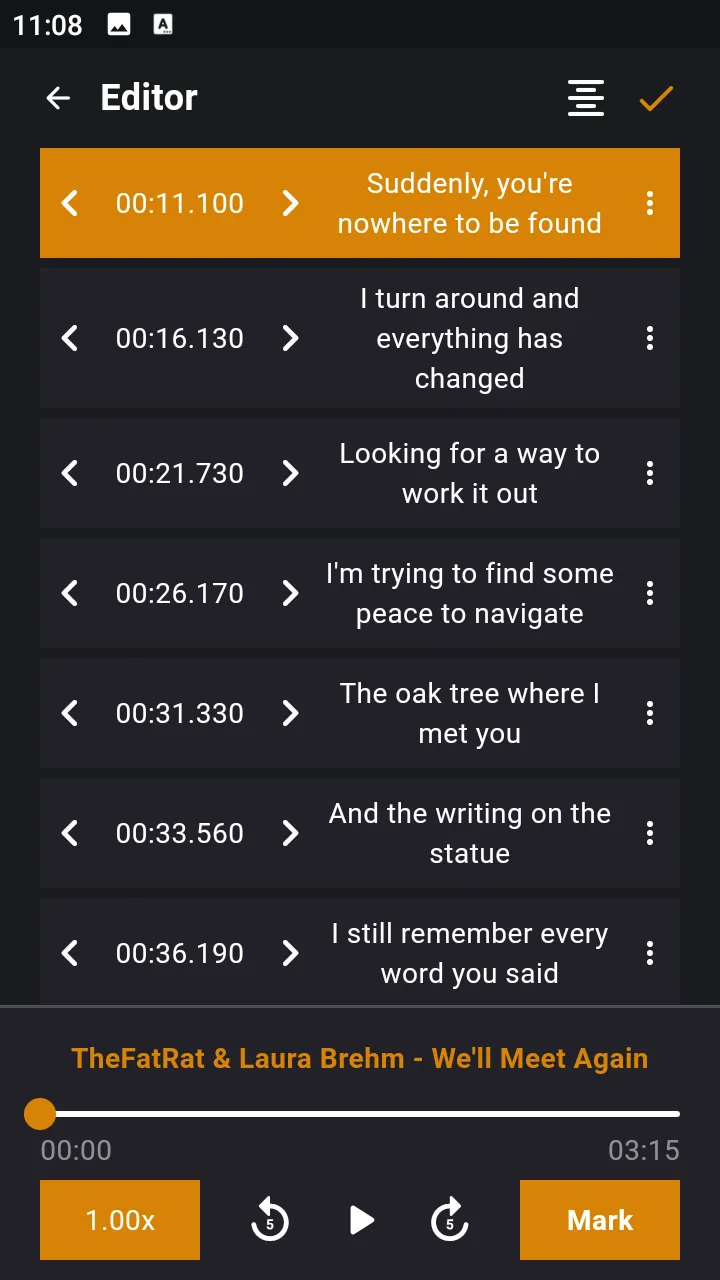Tap the middle of the seek bar
720x1280 pixels.
click(360, 1113)
